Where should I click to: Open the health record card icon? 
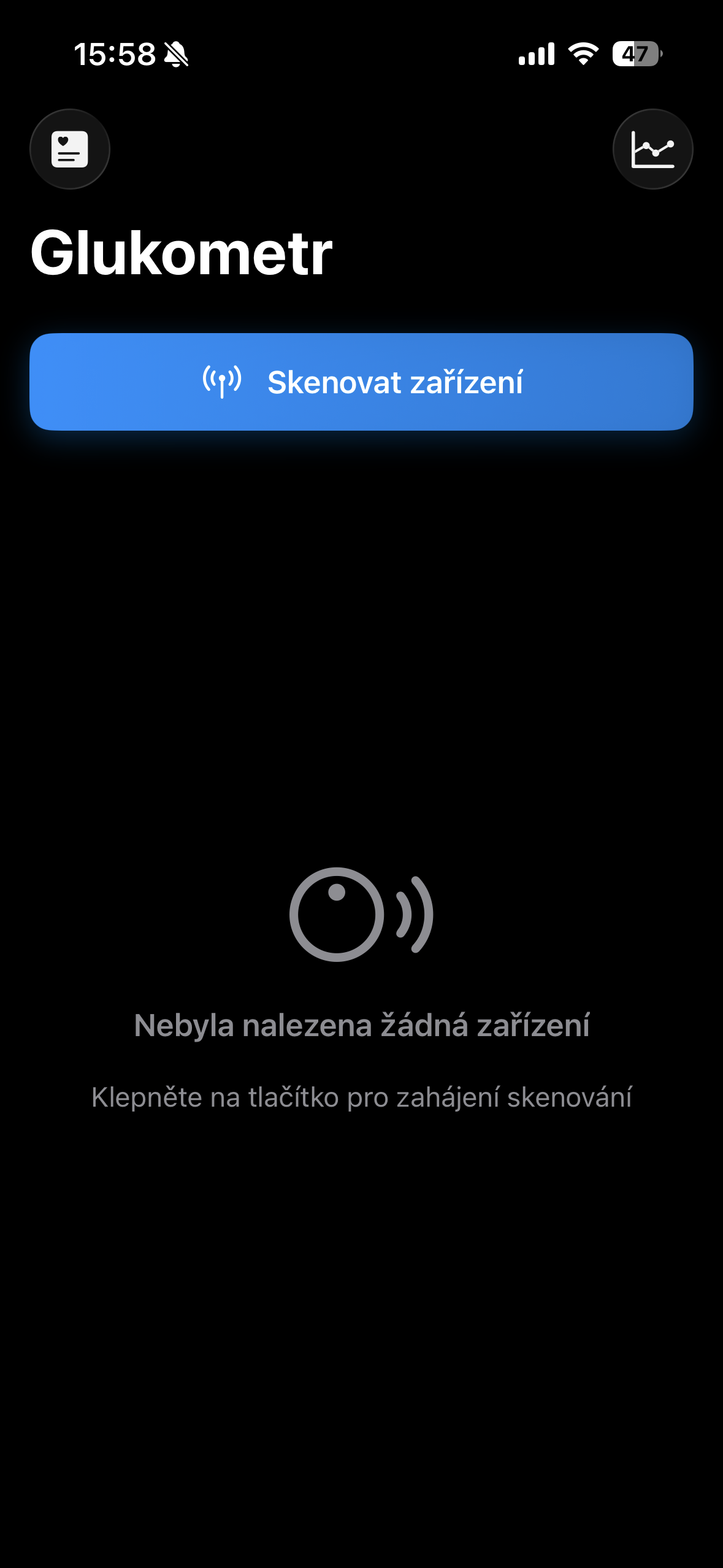[x=70, y=149]
